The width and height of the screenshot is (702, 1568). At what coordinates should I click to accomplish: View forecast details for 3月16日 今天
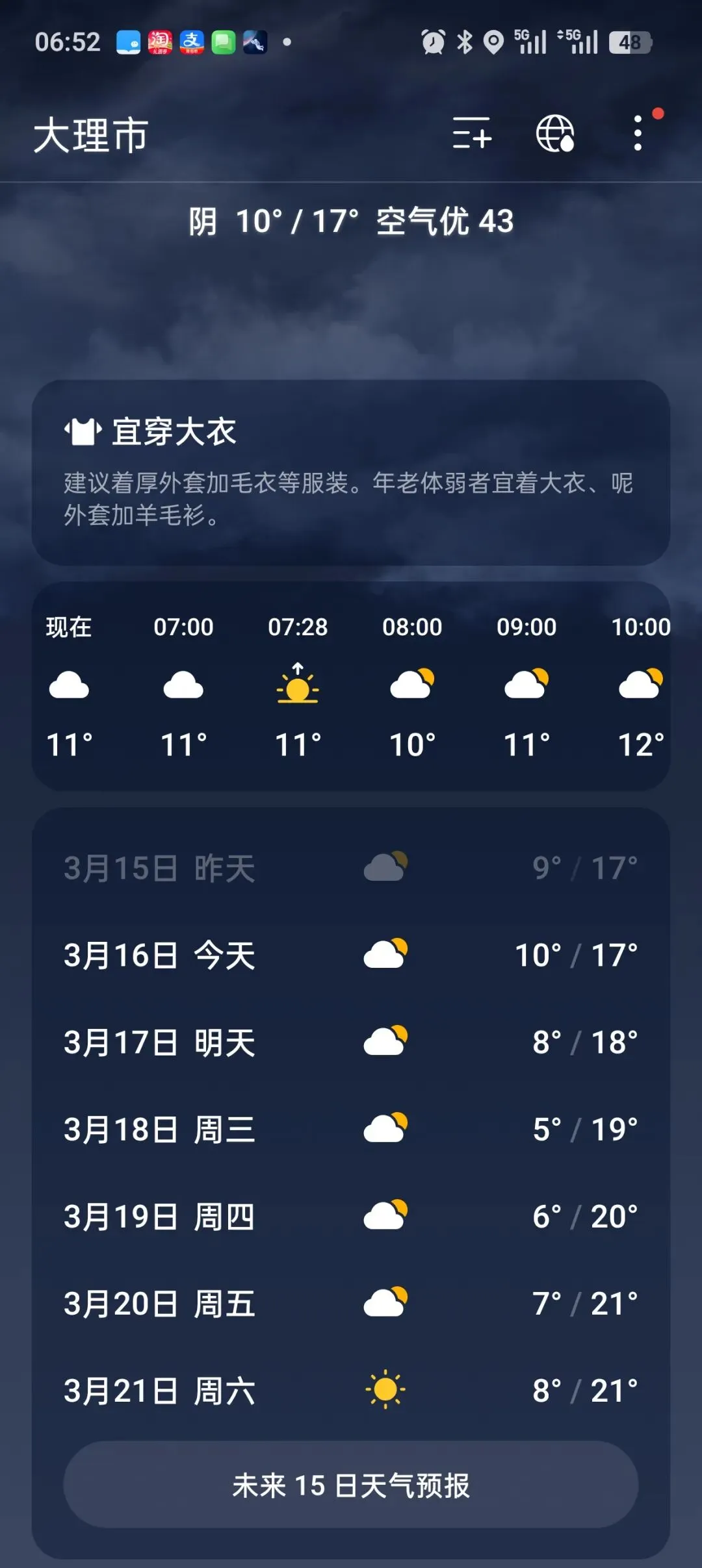(x=351, y=955)
